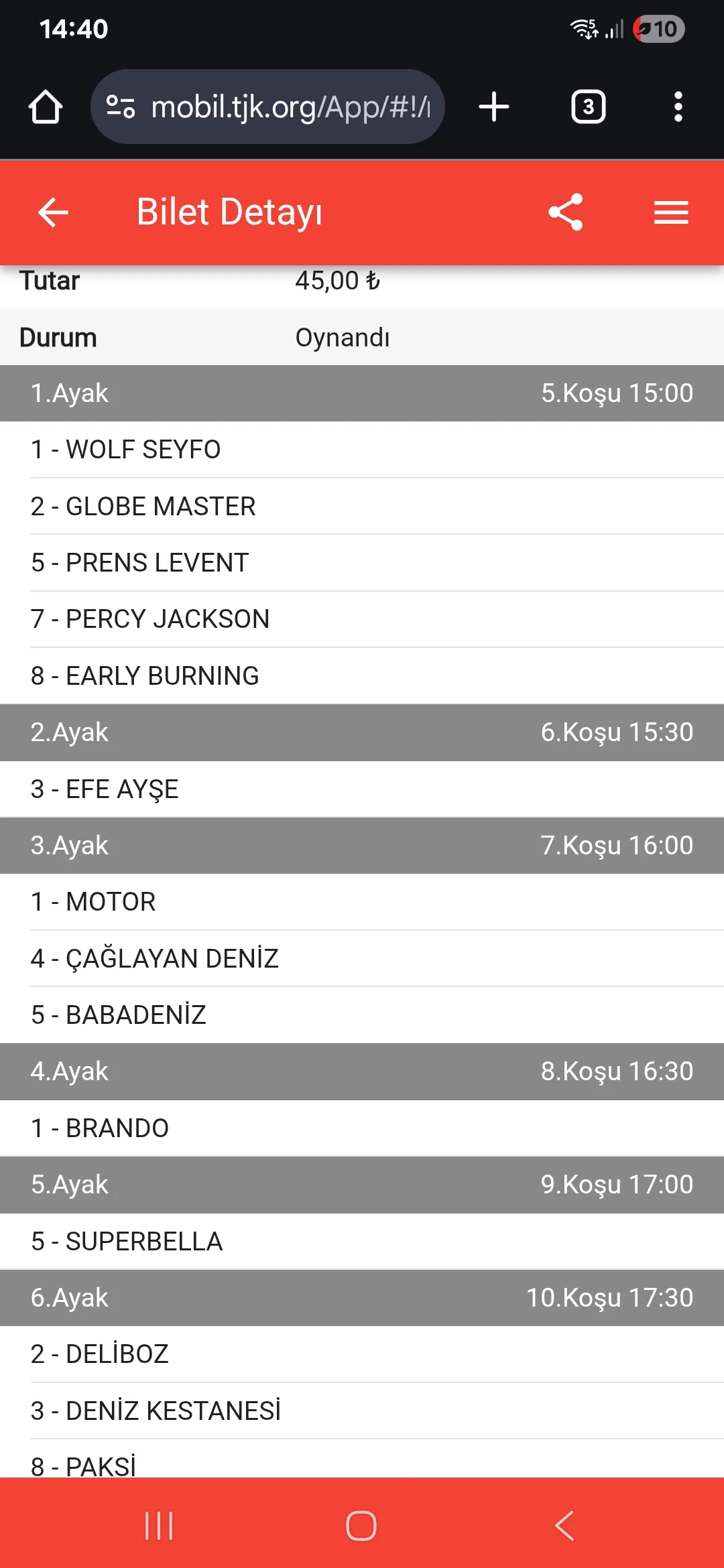Image resolution: width=724 pixels, height=1568 pixels.
Task: Go to the browser home page
Action: [46, 107]
